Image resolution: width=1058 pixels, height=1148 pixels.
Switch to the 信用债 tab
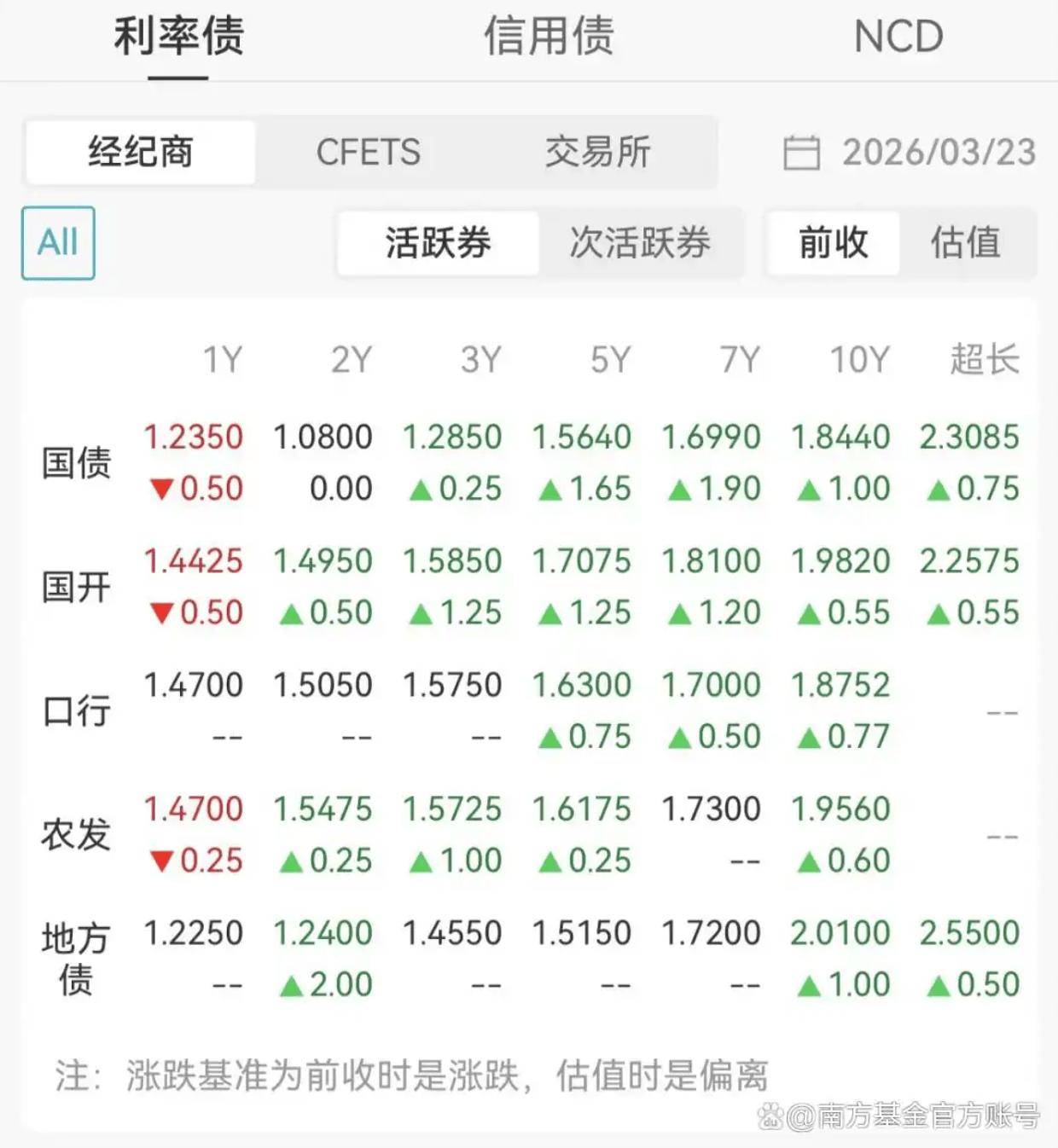[550, 38]
